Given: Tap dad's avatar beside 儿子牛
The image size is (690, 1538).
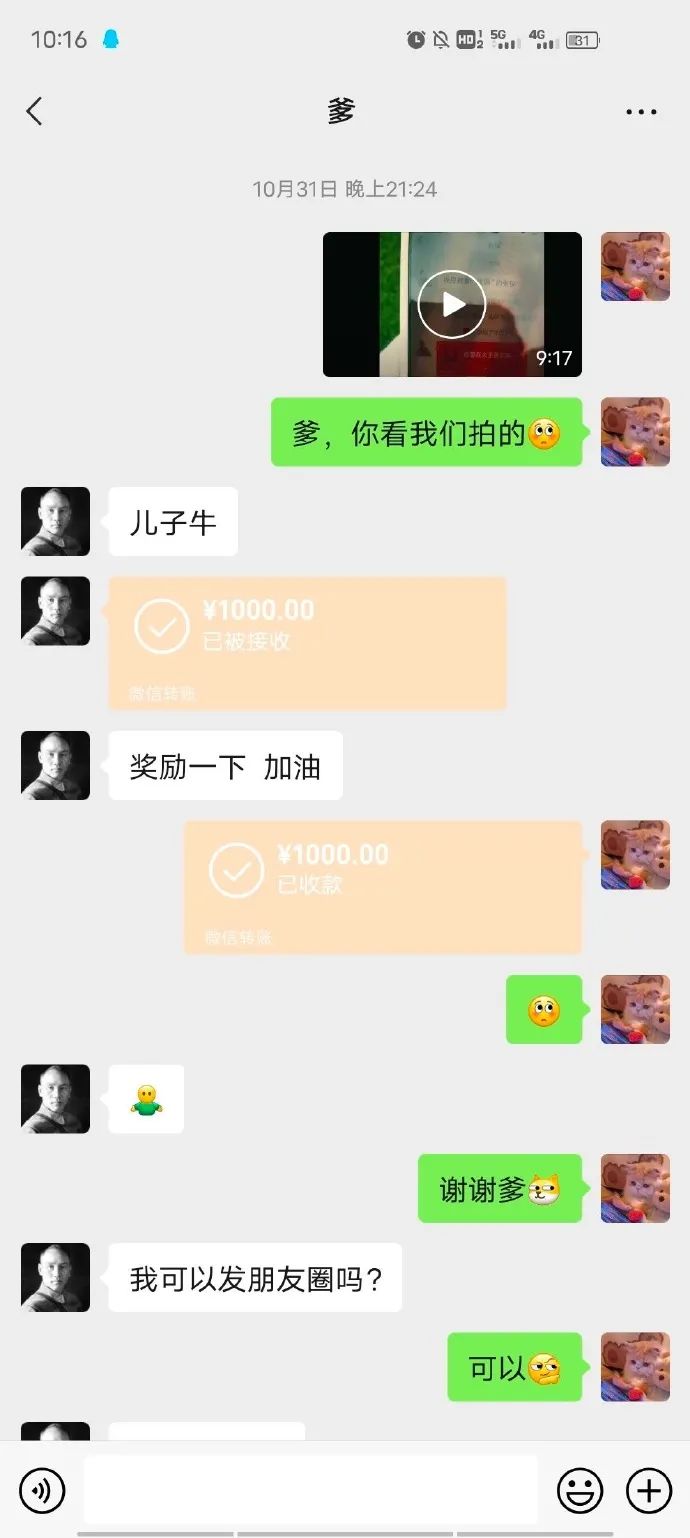Looking at the screenshot, I should tap(55, 521).
